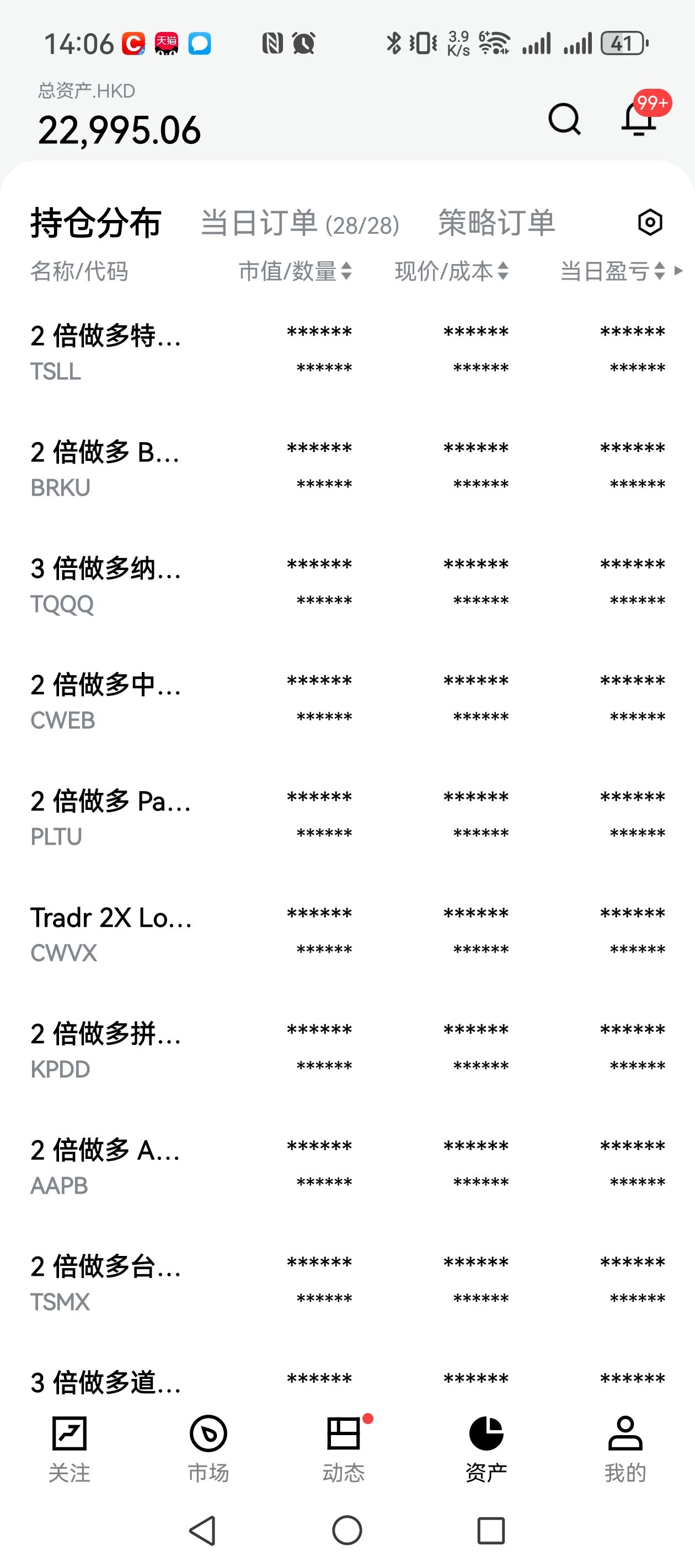This screenshot has width=695, height=1568.
Task: Go to the 市场 tab
Action: coord(209,1450)
